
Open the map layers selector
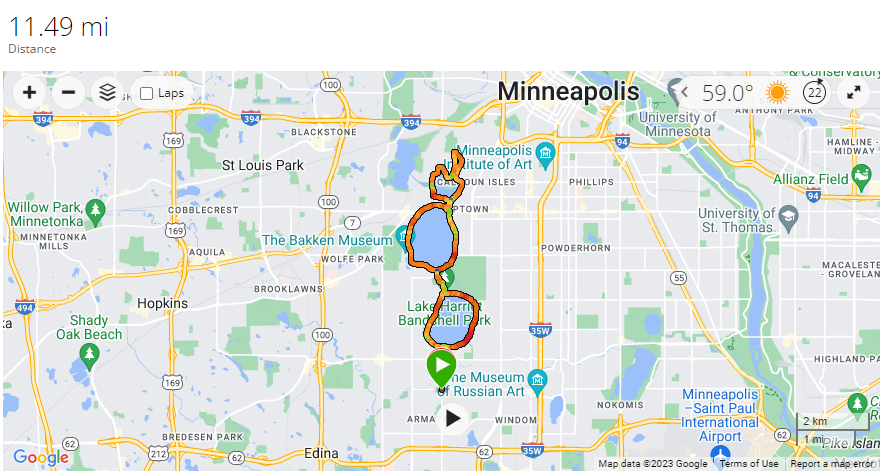107,93
